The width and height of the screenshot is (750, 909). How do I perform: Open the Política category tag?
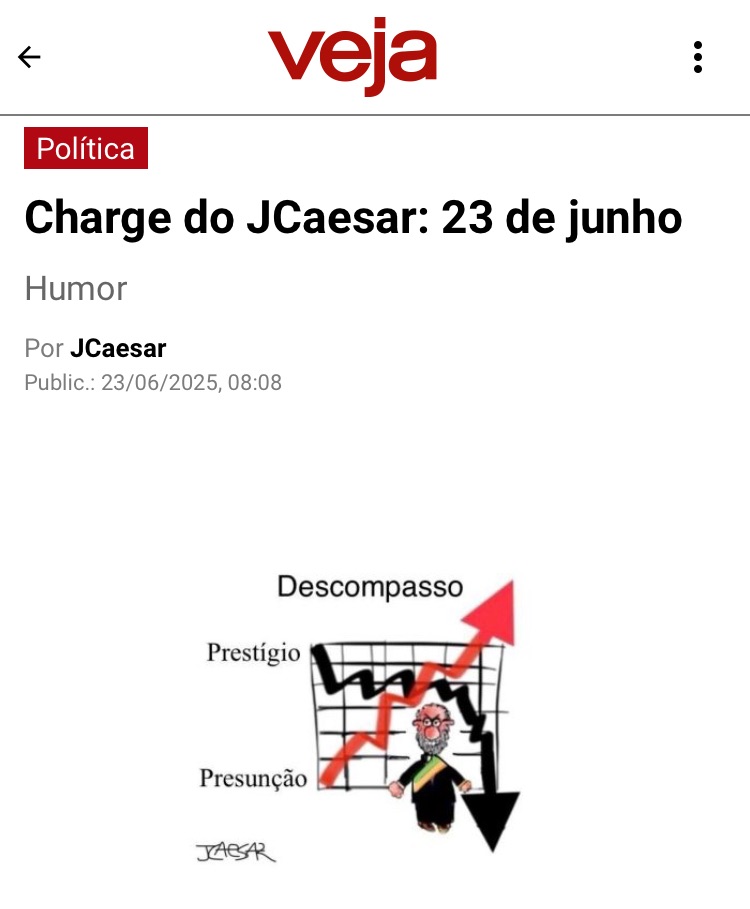(86, 148)
